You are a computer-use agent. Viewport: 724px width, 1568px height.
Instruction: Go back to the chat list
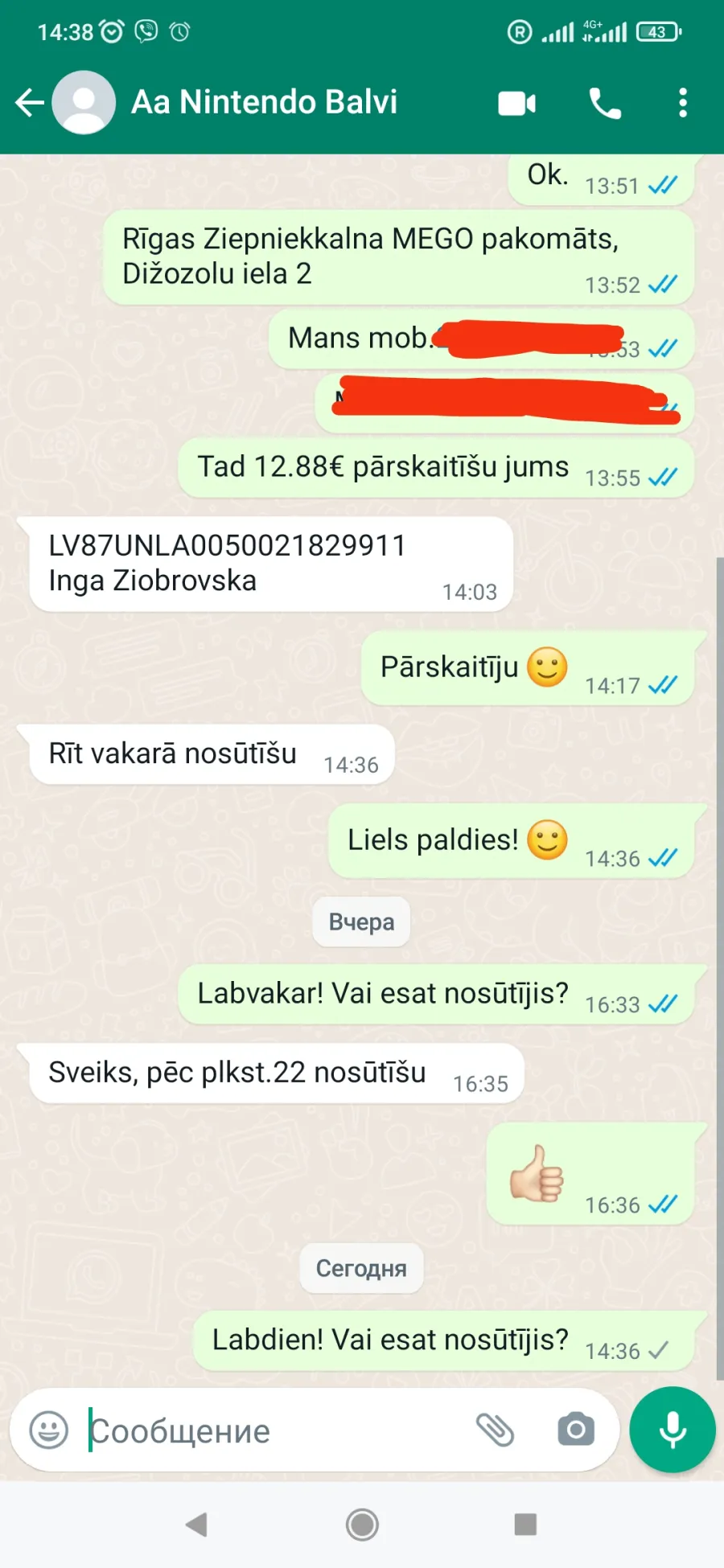pyautogui.click(x=30, y=103)
